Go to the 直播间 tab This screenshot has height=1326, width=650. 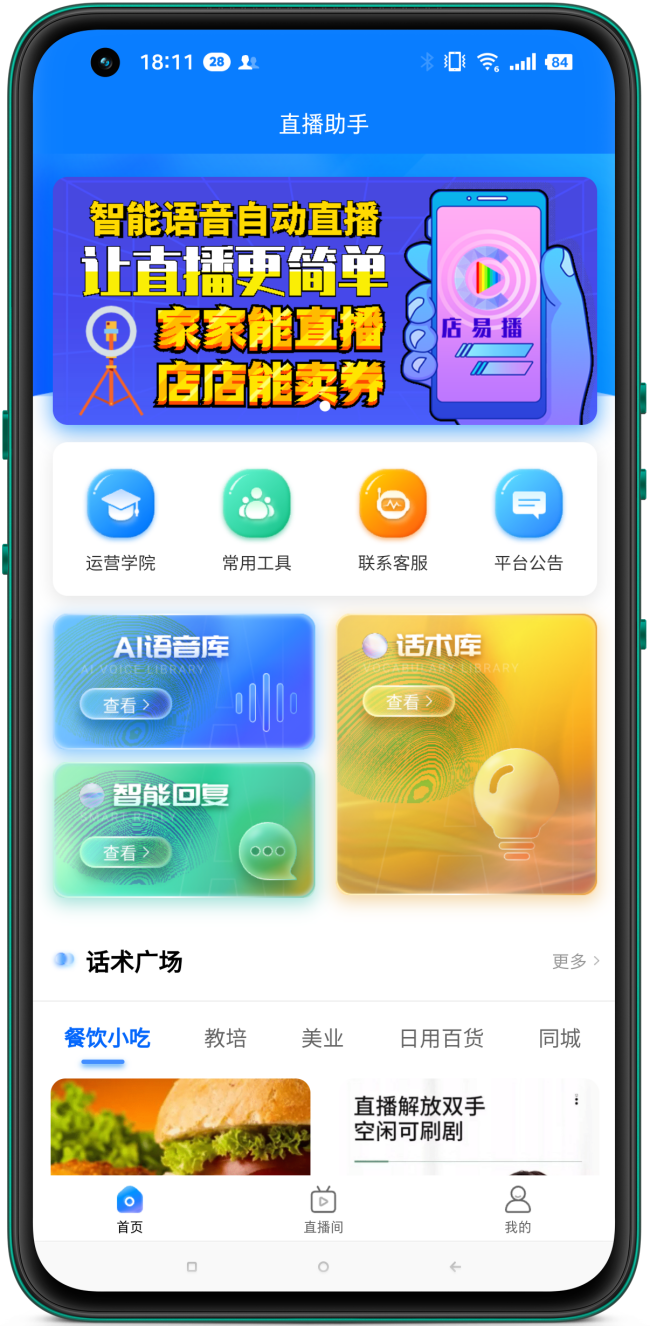coord(323,1210)
